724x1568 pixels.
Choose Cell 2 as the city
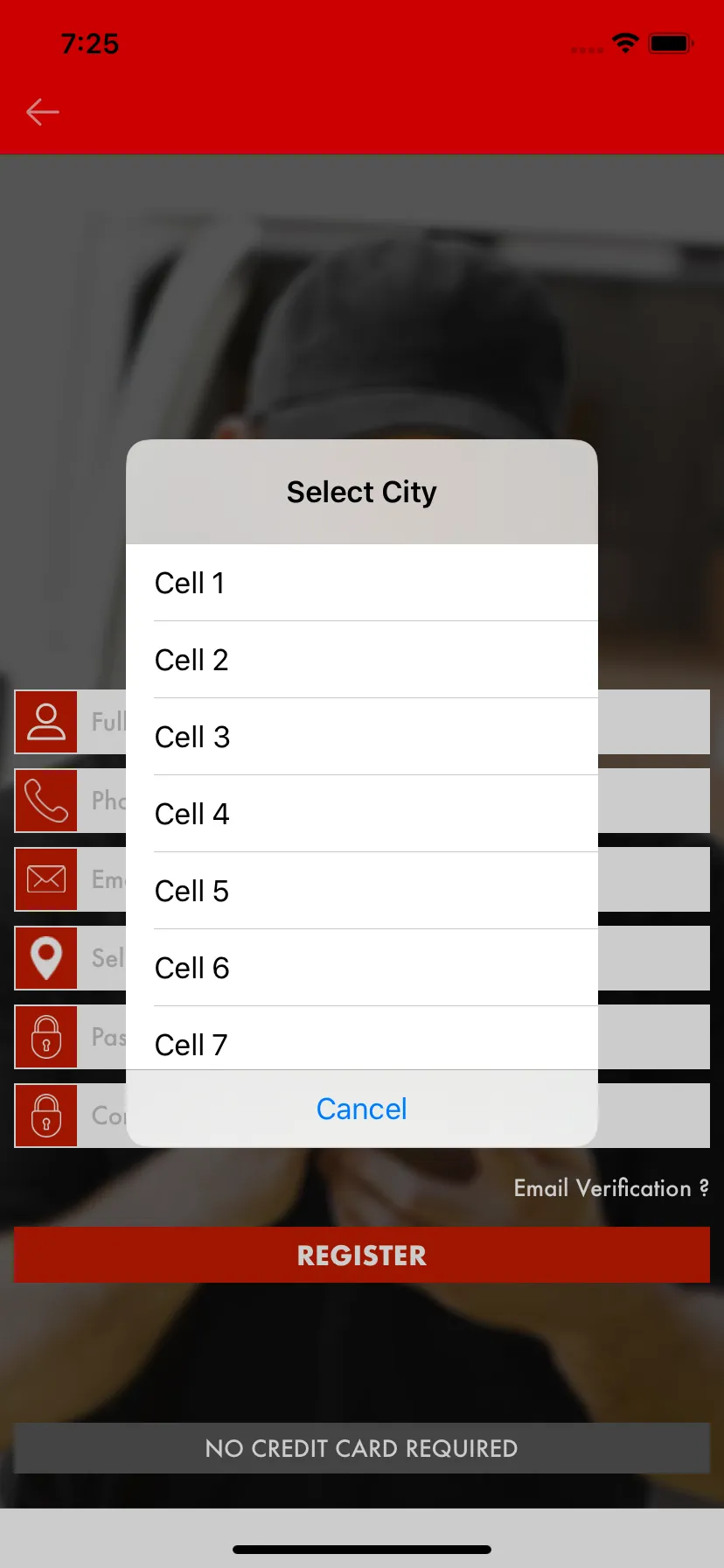point(362,660)
